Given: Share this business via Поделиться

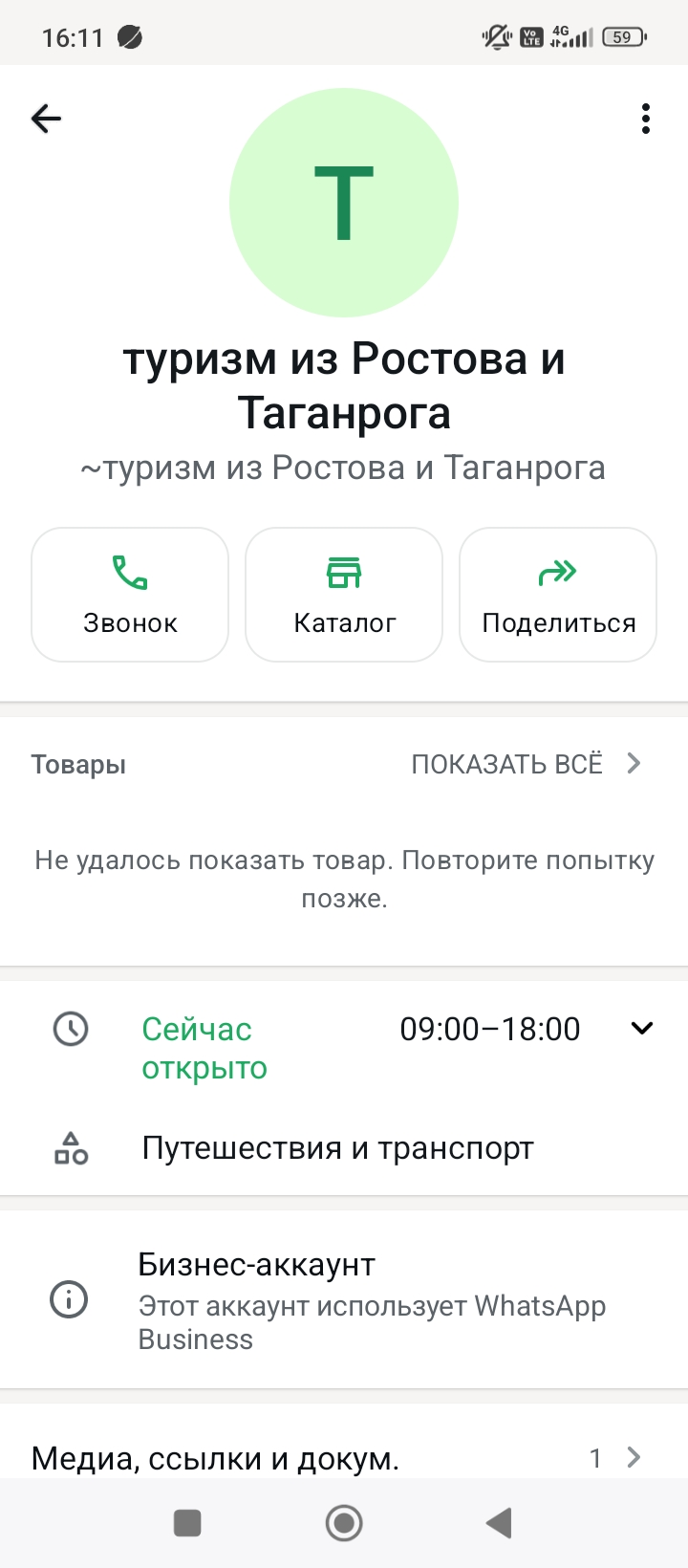Looking at the screenshot, I should coord(558,595).
